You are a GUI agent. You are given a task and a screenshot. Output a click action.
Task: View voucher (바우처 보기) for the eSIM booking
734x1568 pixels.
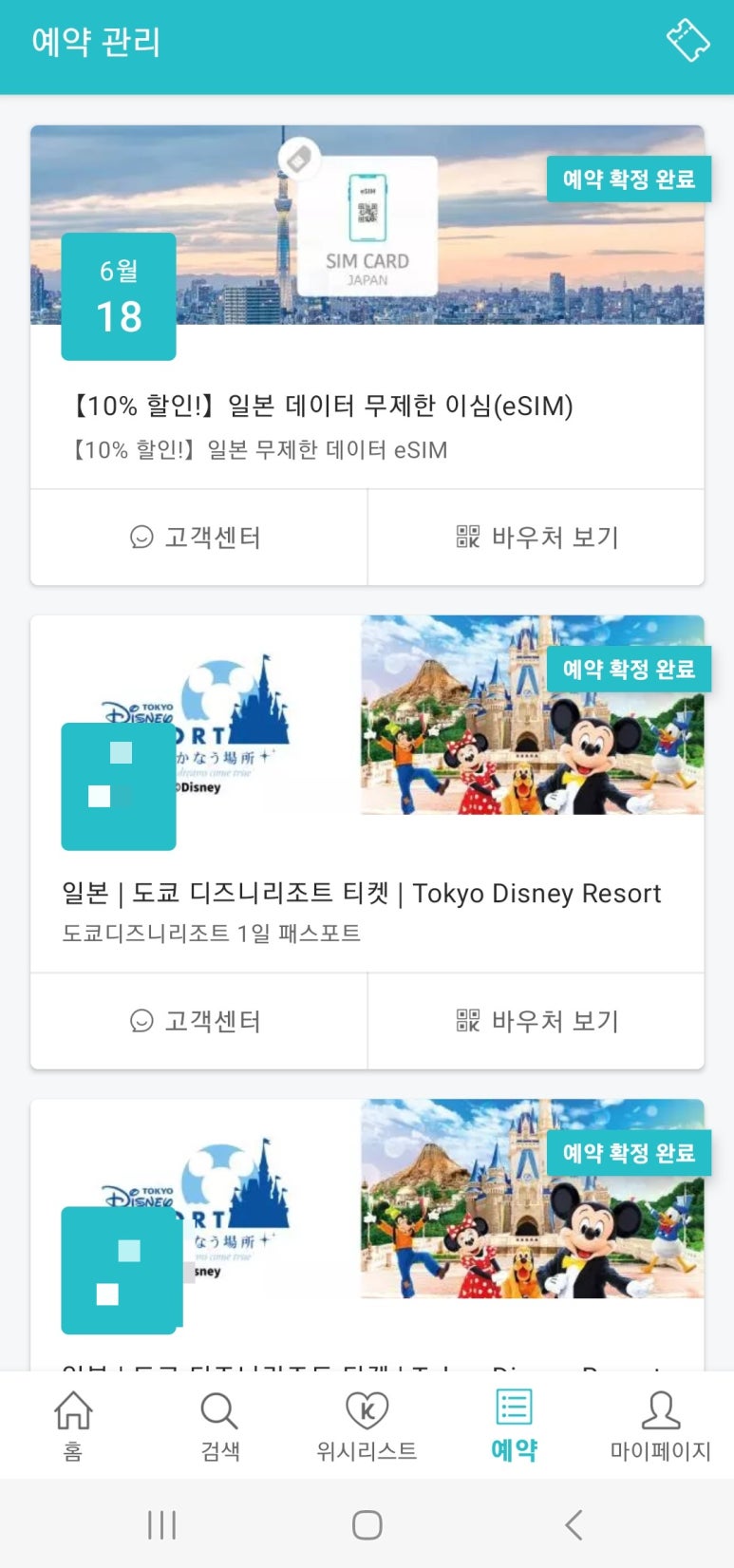point(536,538)
